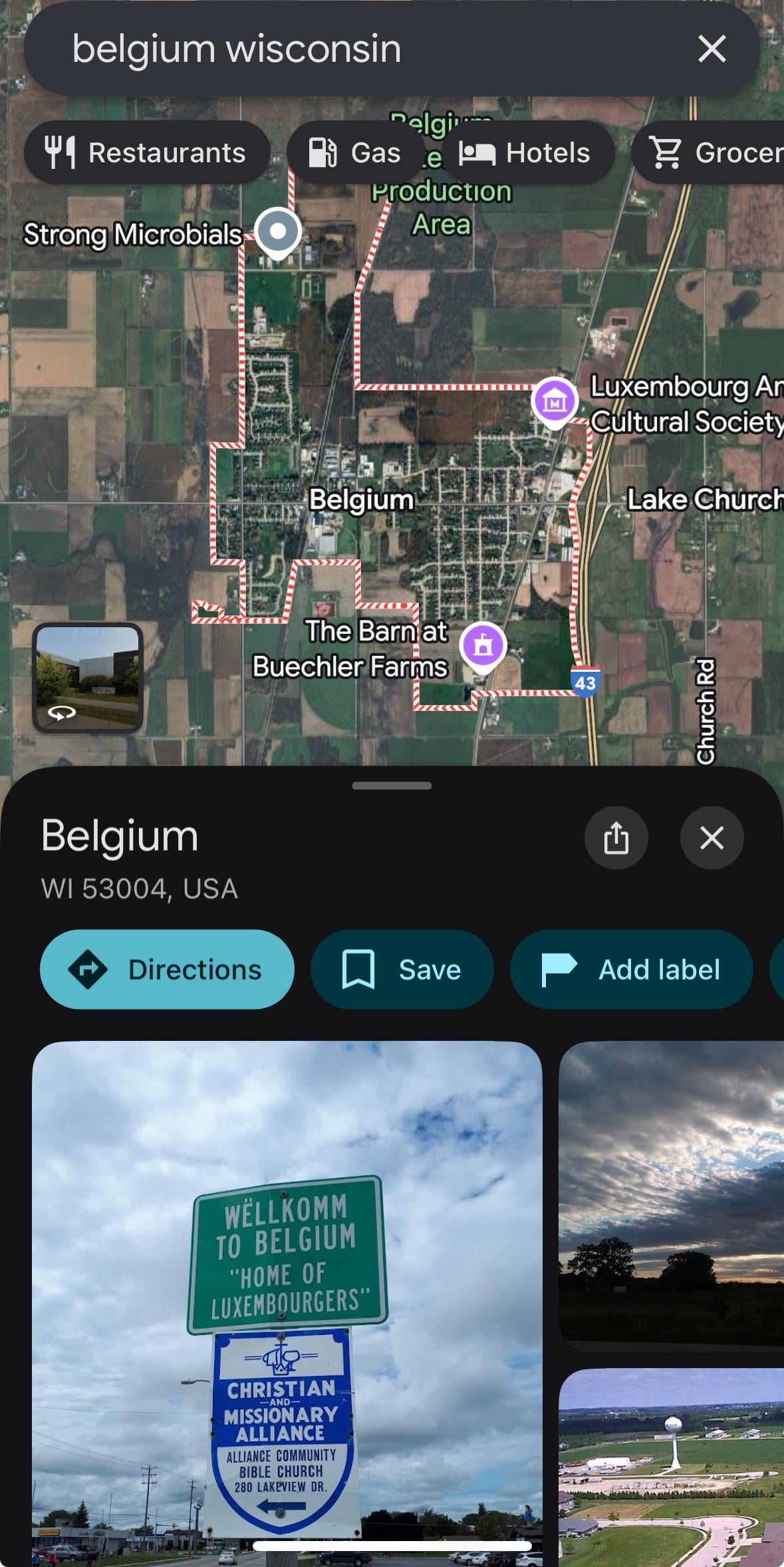Close the Belgium place panel
Screen dimensions: 784x1567
[712, 837]
